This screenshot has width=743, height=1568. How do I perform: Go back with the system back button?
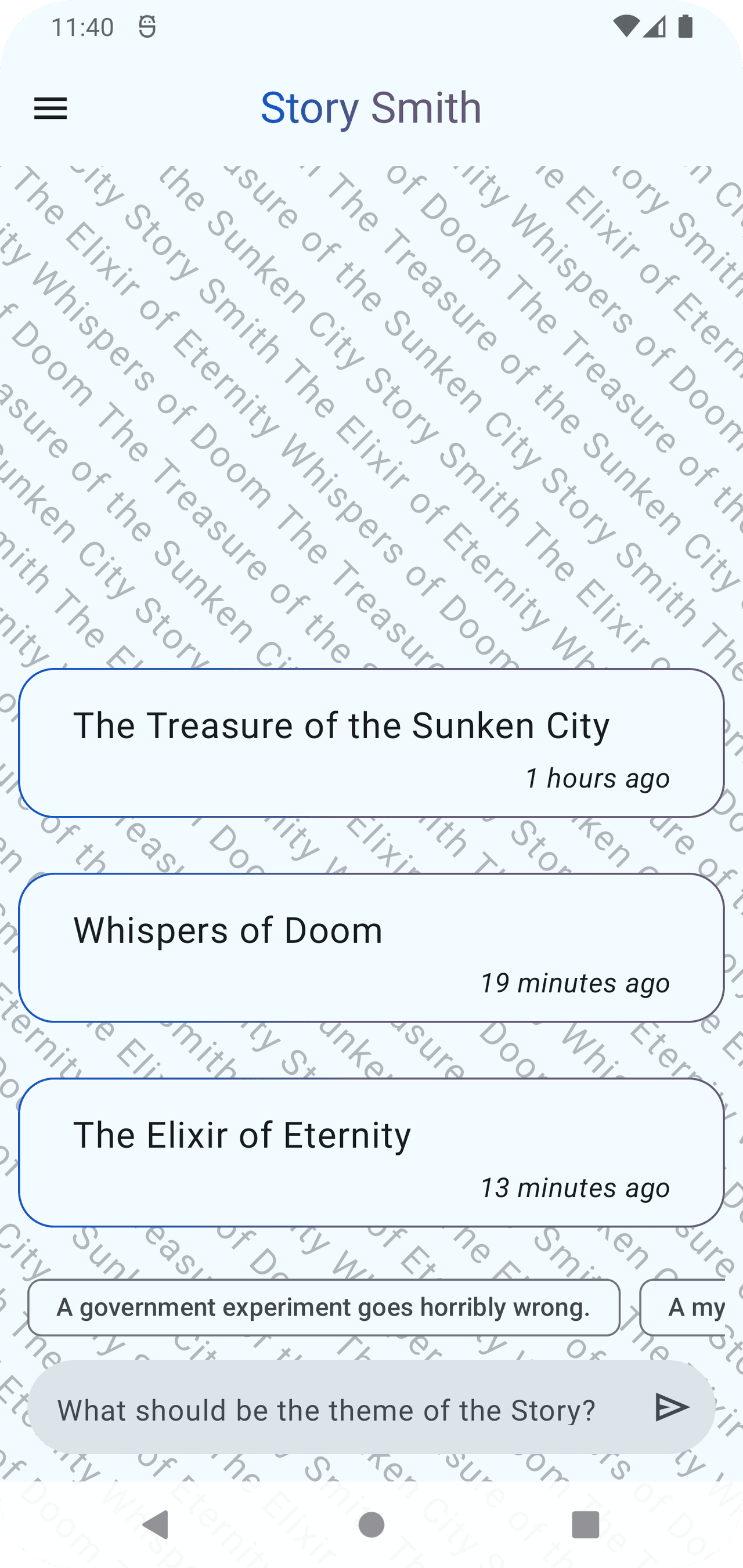[156, 1525]
